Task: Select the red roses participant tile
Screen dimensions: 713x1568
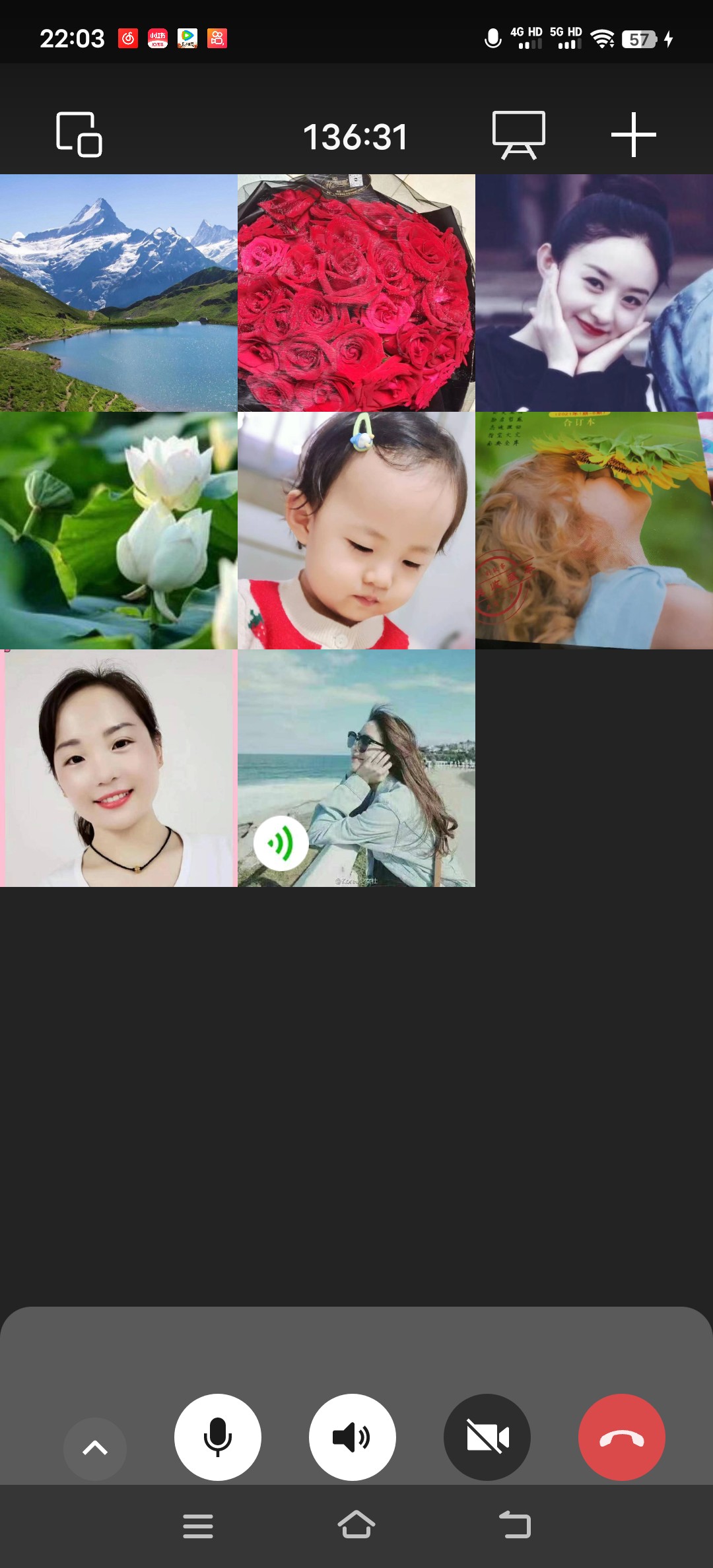Action: (x=356, y=293)
